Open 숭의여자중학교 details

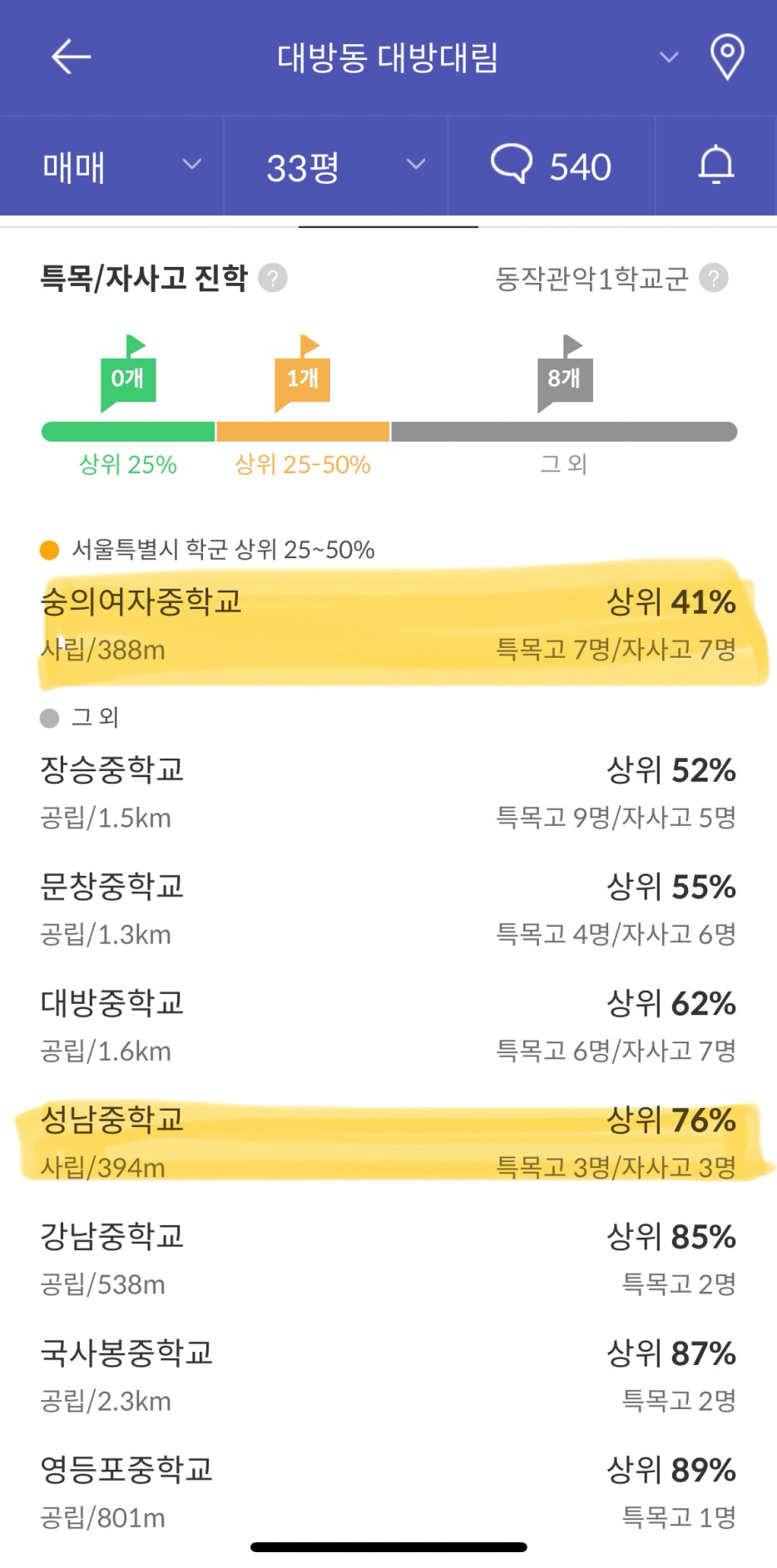(x=388, y=625)
